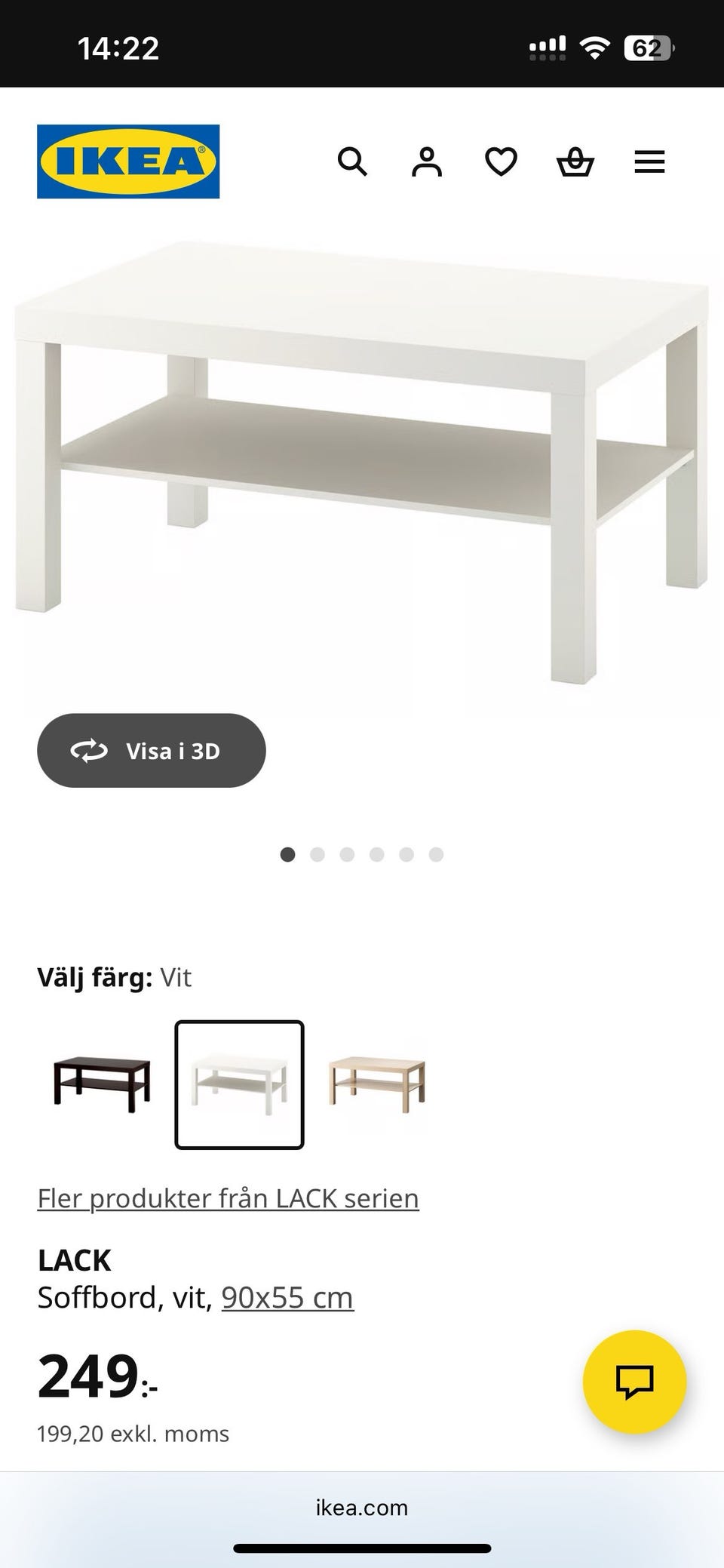Click the 3D rotation icon in Visa i 3D
Viewport: 724px width, 1568px height.
(88, 750)
